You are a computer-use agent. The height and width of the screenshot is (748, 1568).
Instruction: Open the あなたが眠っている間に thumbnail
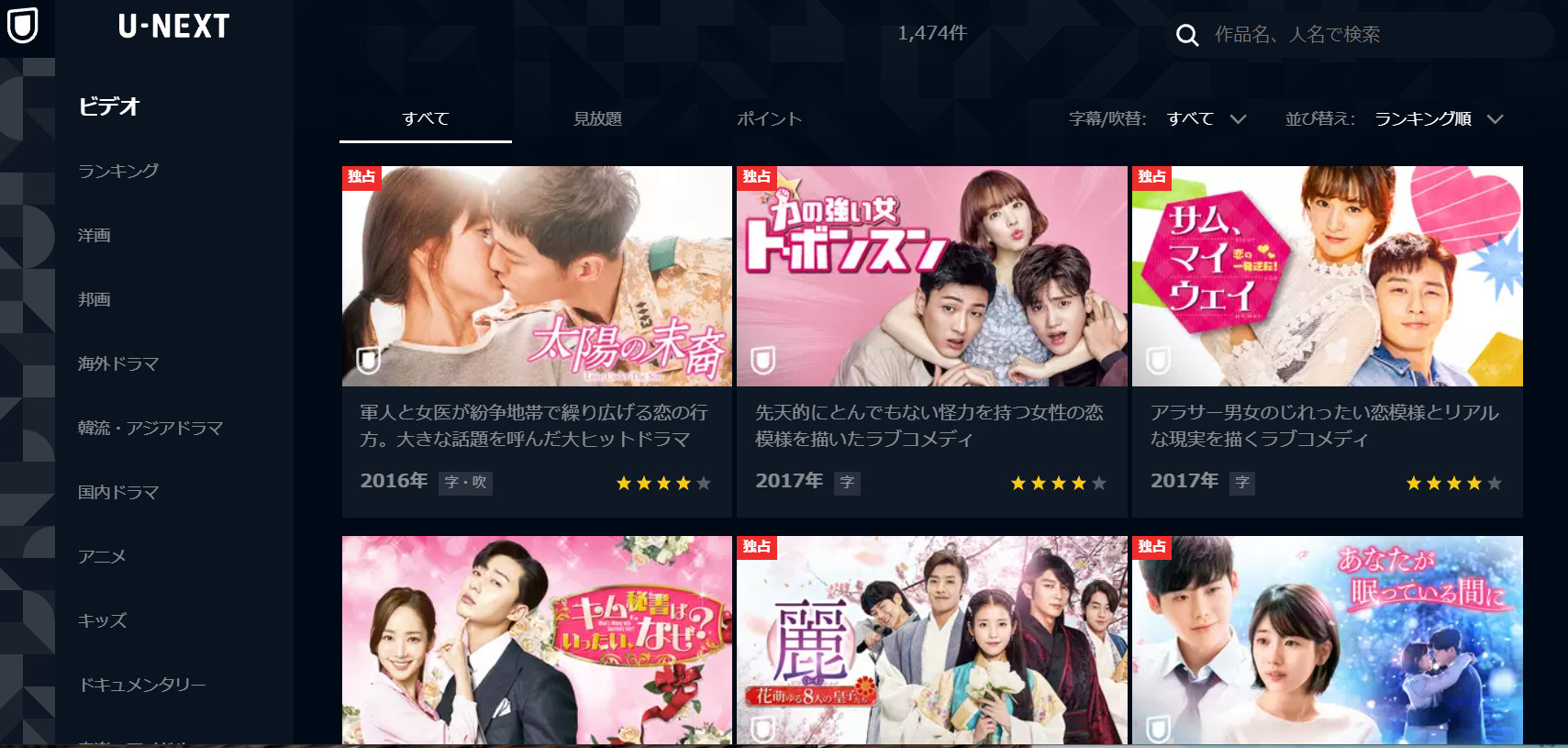(x=1327, y=640)
